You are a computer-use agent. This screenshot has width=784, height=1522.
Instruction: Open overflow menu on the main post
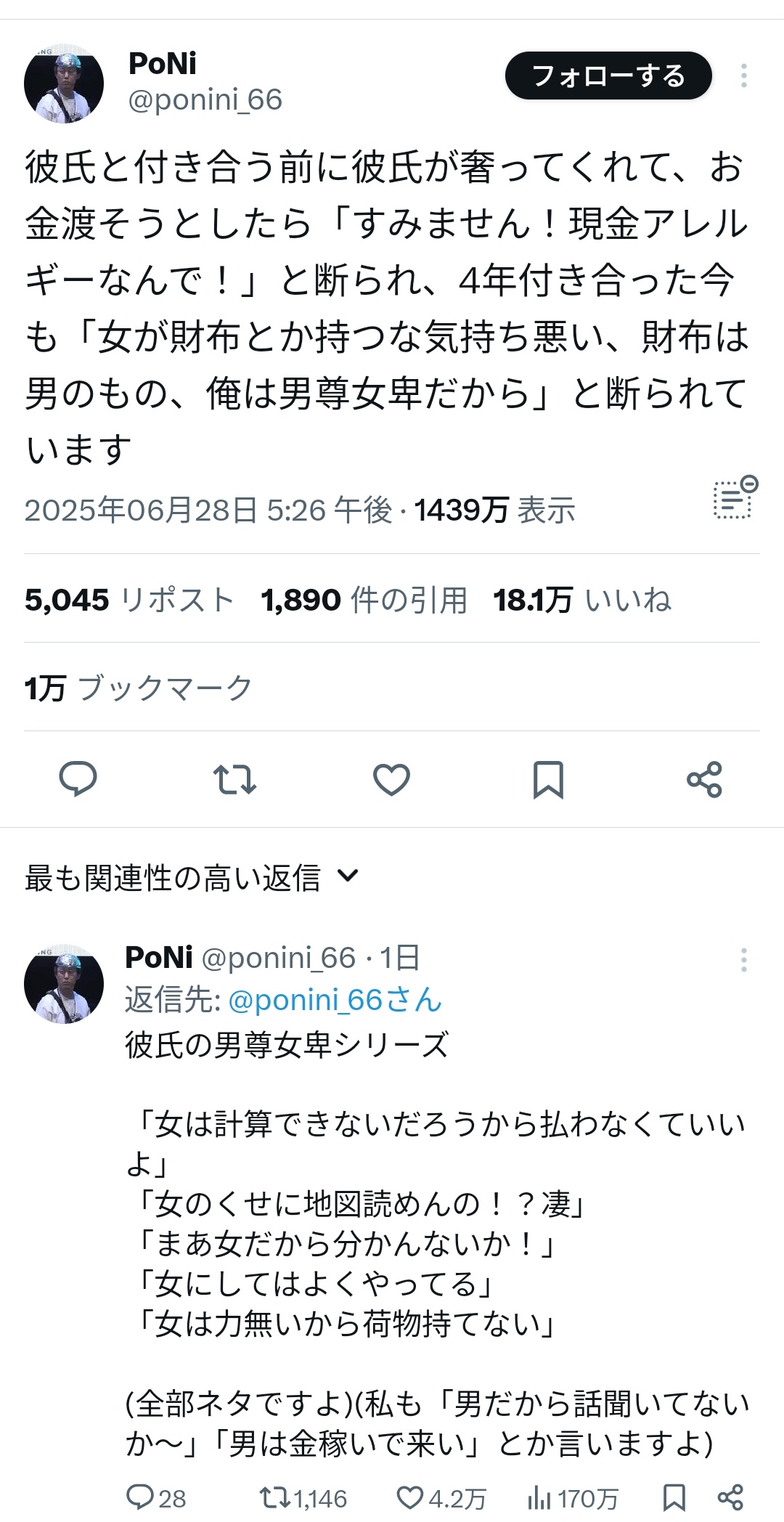coord(743,76)
